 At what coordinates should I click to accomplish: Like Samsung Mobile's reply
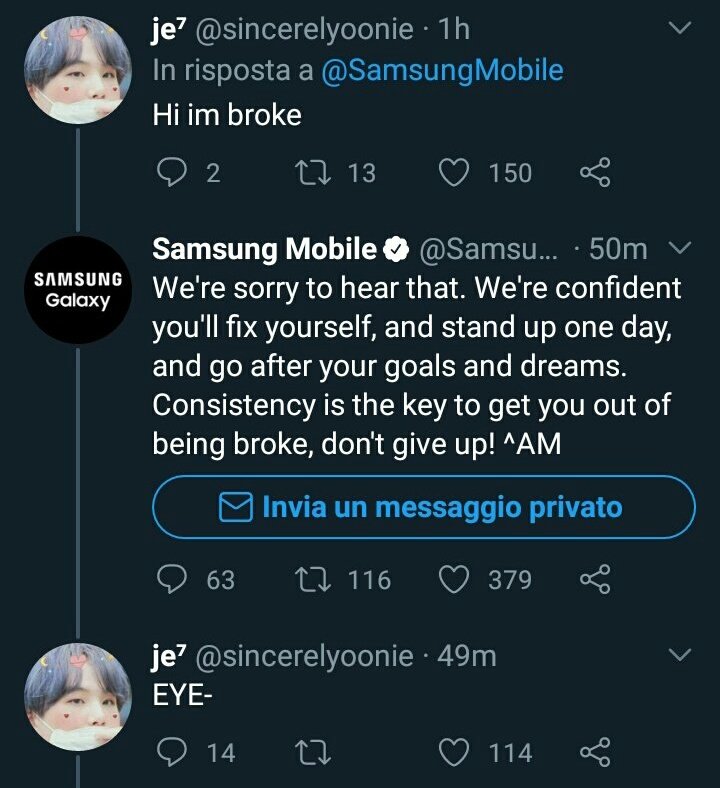point(456,579)
